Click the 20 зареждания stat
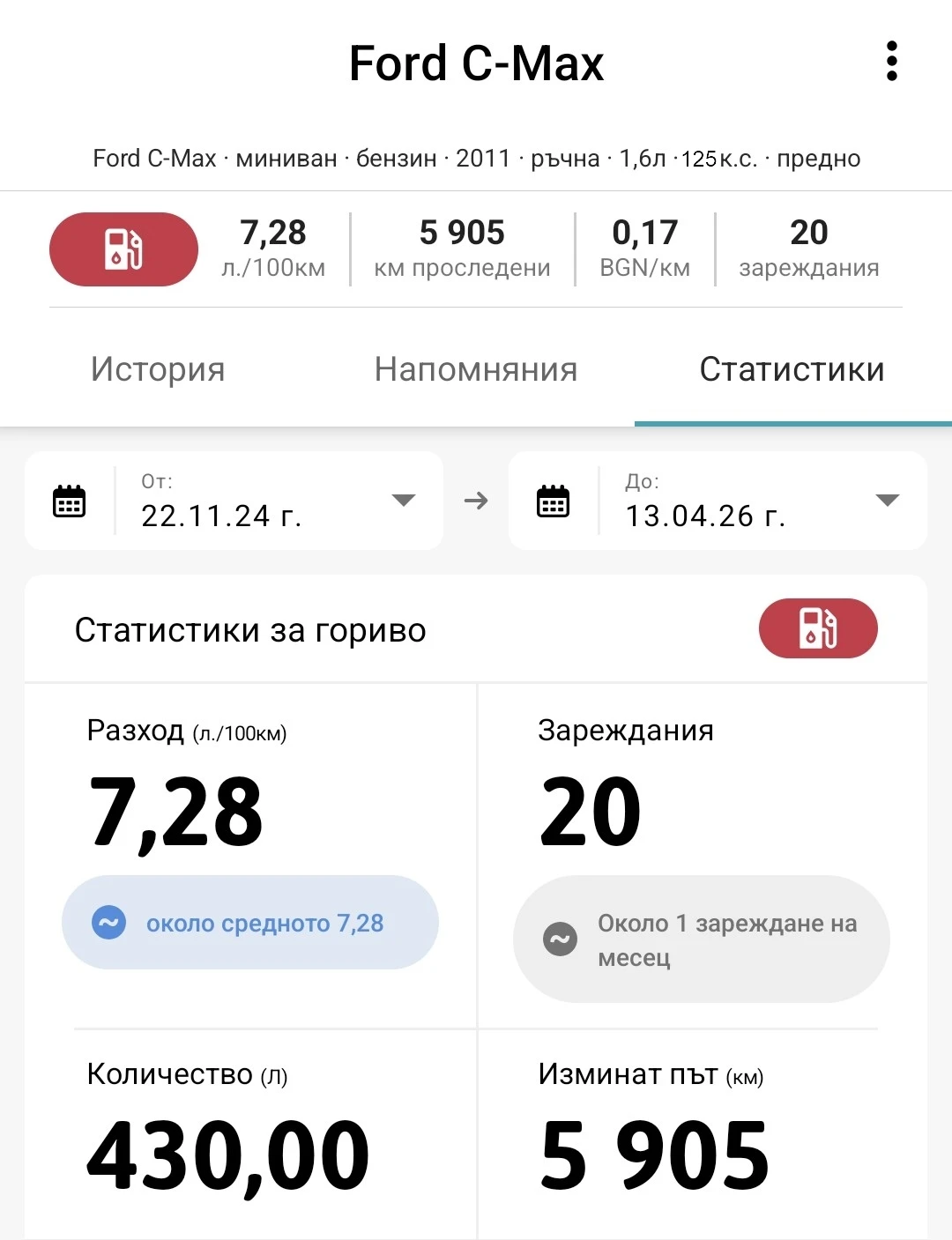Screen dimensions: 952x1240 tap(808, 249)
